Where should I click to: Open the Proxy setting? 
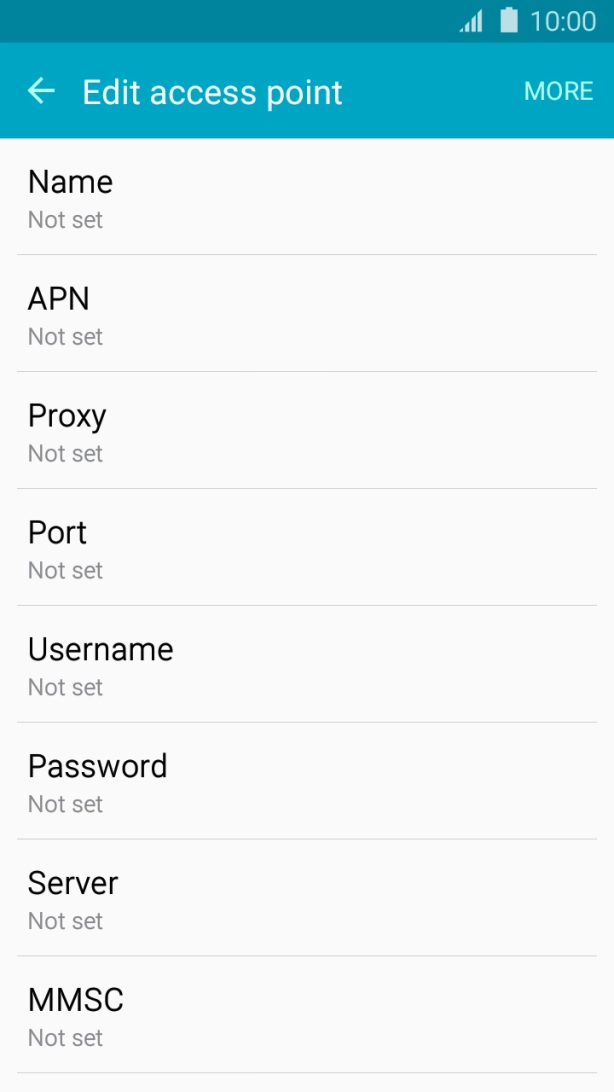(x=307, y=432)
